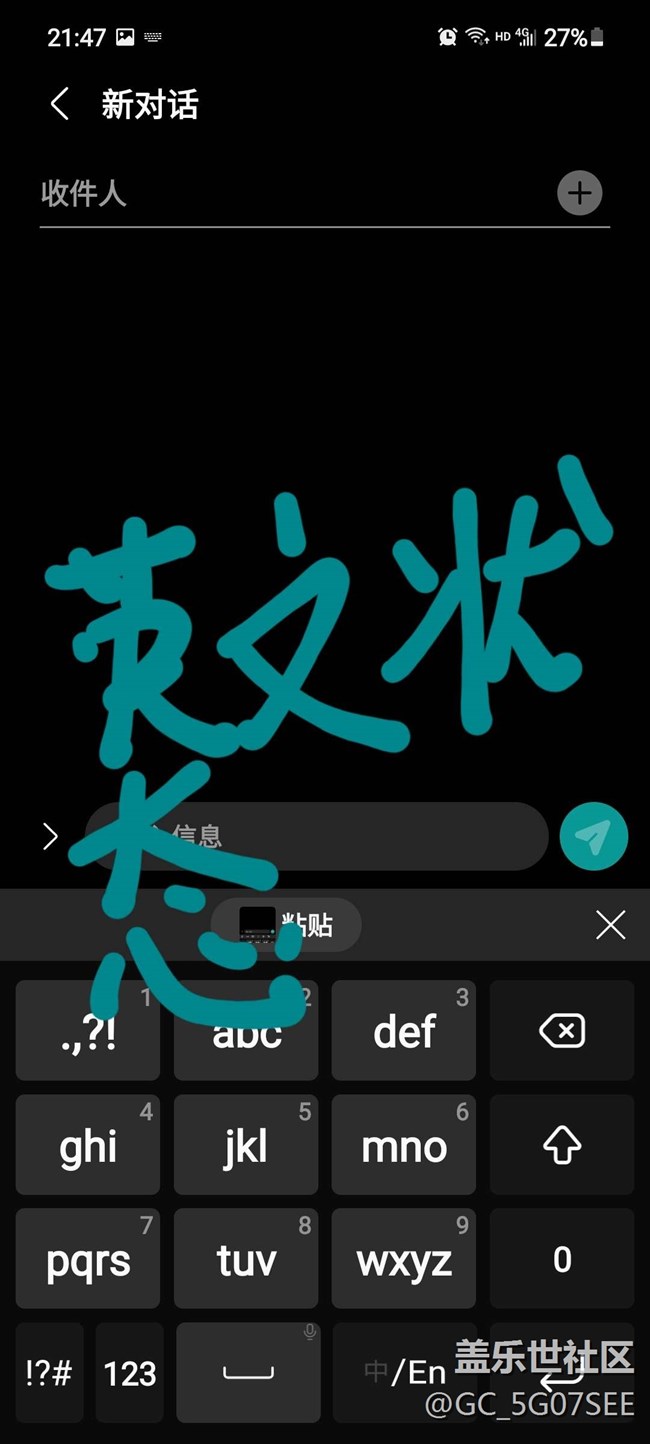This screenshot has height=1444, width=650.
Task: Tap the tuv key
Action: tap(246, 1259)
